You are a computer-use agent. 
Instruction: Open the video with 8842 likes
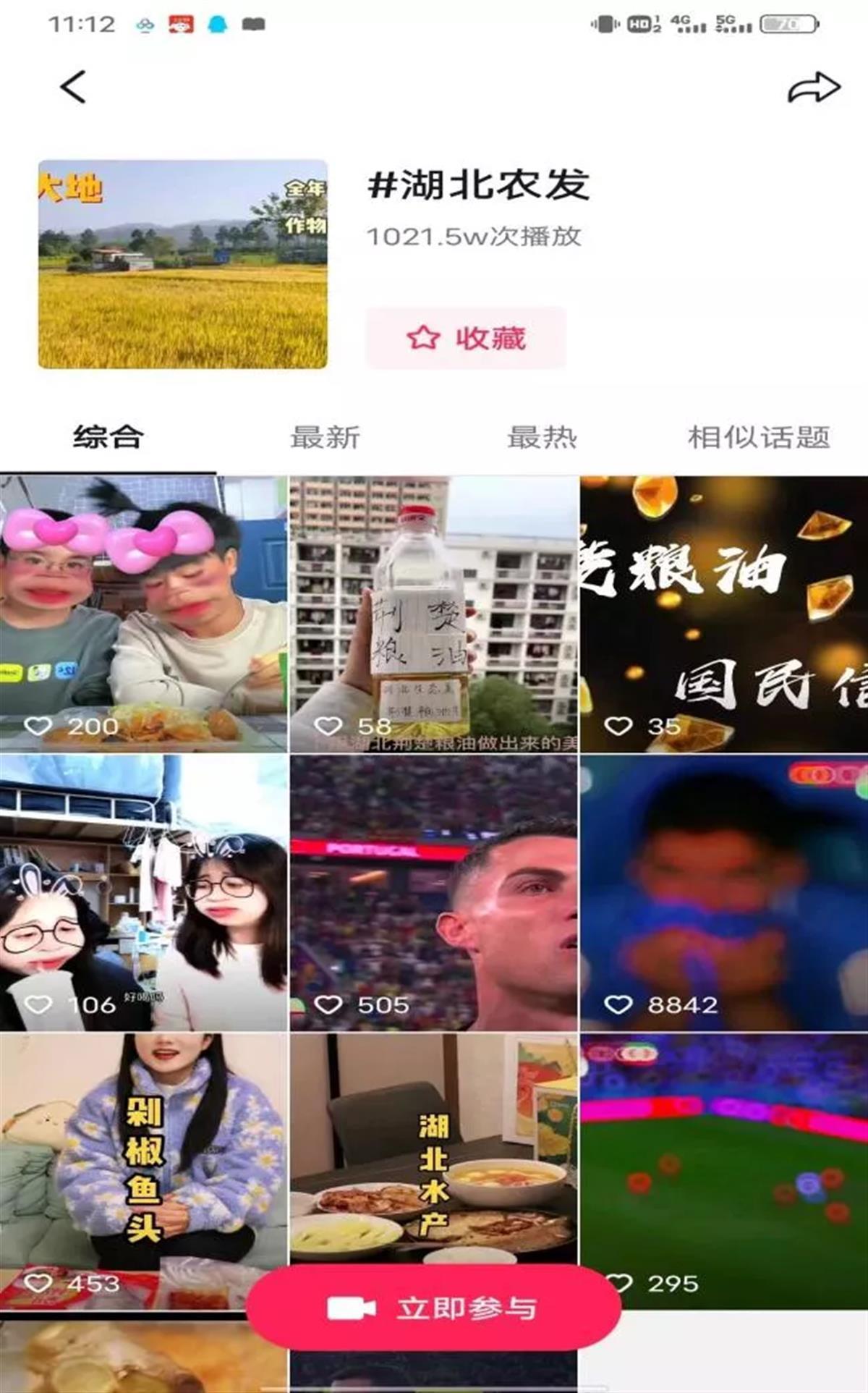(723, 893)
